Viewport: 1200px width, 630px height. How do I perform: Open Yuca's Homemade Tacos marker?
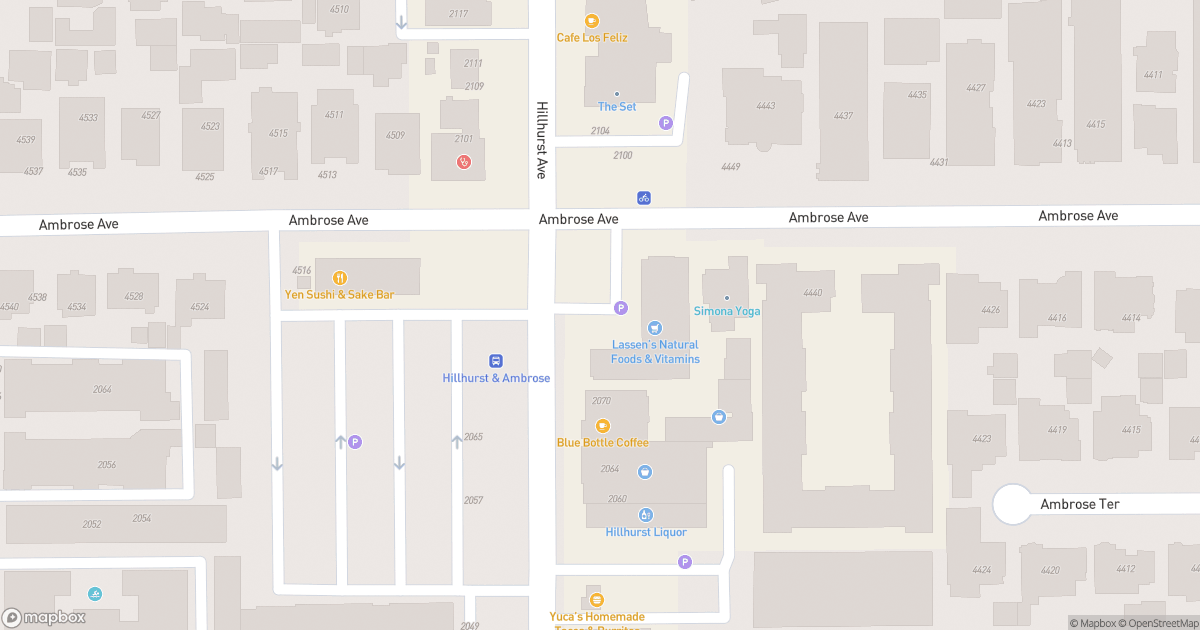pyautogui.click(x=597, y=600)
